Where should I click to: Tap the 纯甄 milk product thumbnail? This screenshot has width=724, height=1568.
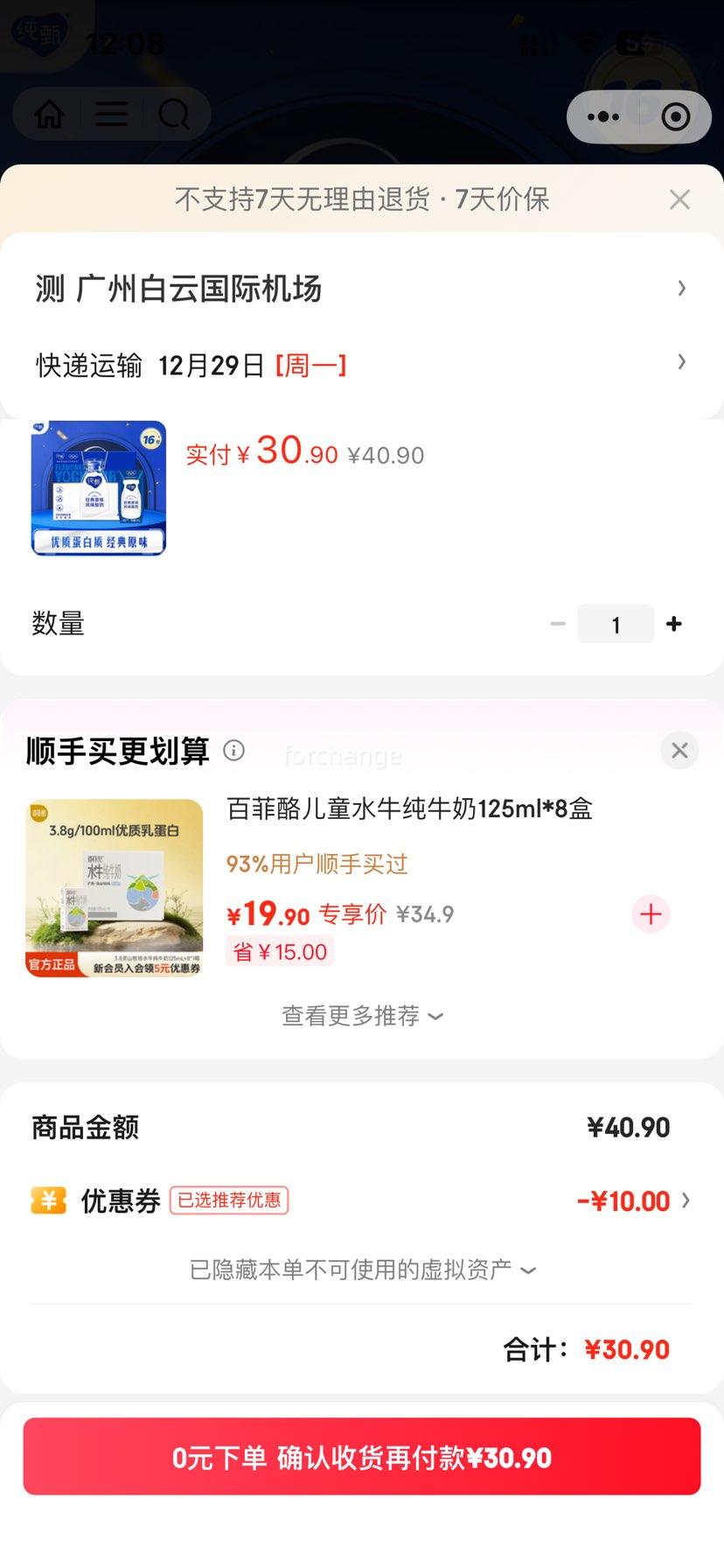[x=98, y=487]
